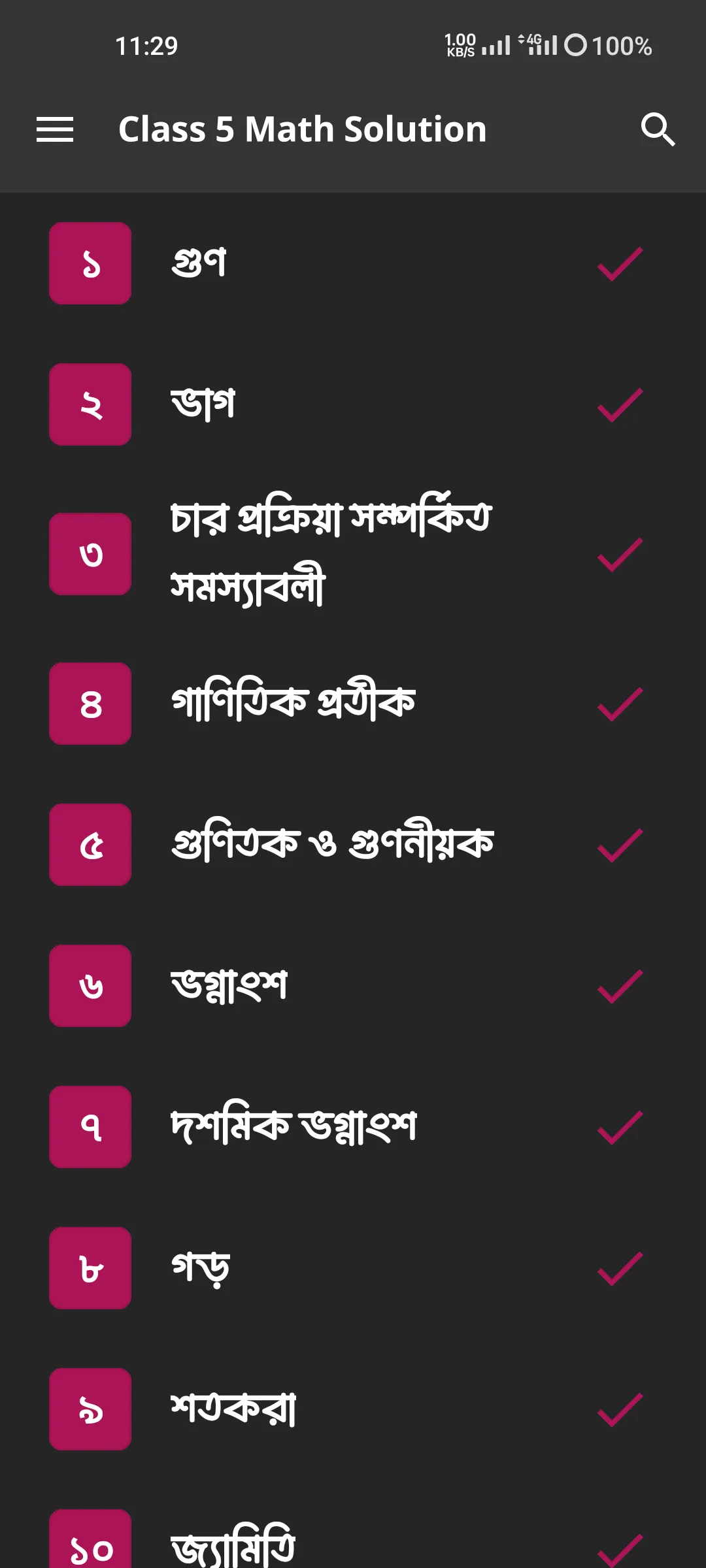Select Class 5 Math Solution title
This screenshot has height=1568, width=706.
[301, 129]
